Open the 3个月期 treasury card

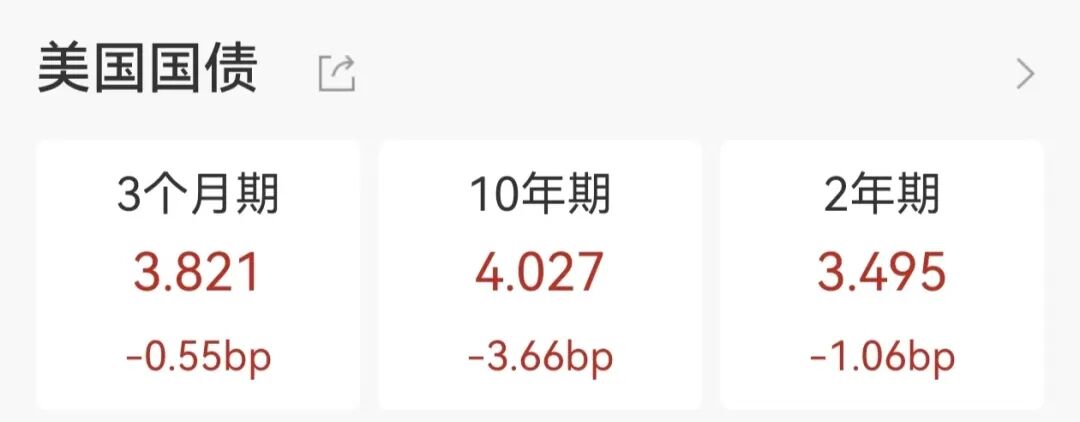[198, 274]
